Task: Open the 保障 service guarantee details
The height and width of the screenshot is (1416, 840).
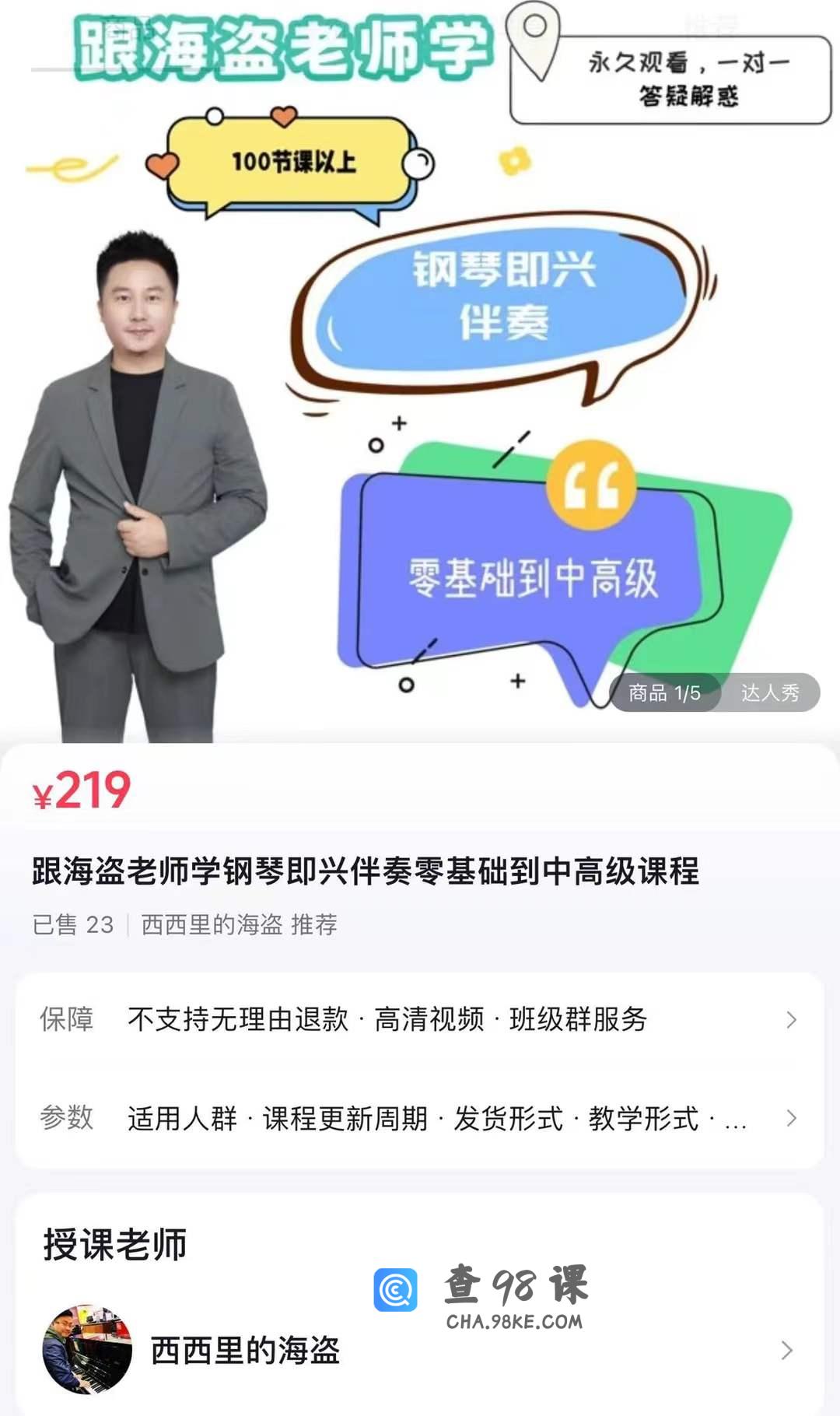Action: 420,1019
